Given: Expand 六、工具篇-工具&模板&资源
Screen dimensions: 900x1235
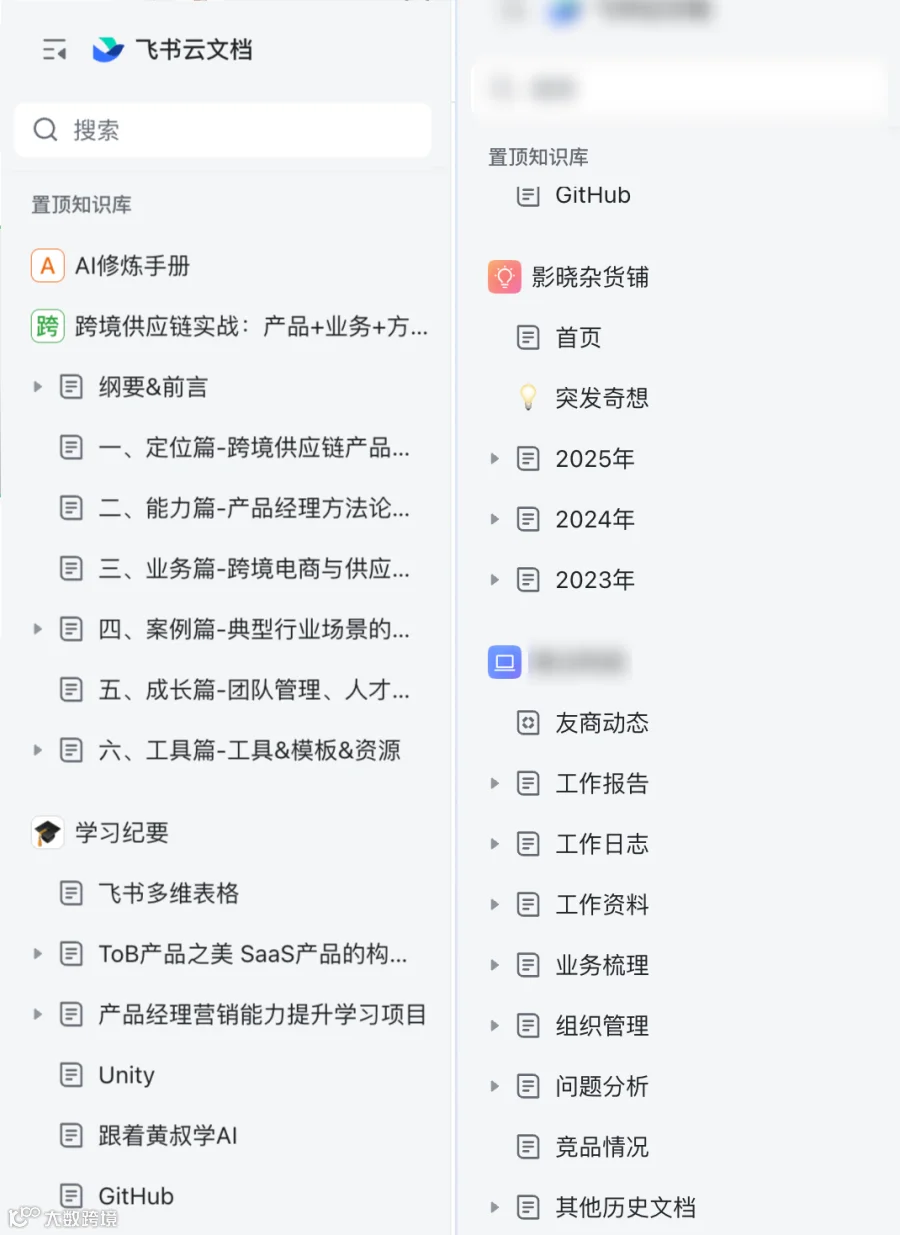Looking at the screenshot, I should (x=38, y=750).
